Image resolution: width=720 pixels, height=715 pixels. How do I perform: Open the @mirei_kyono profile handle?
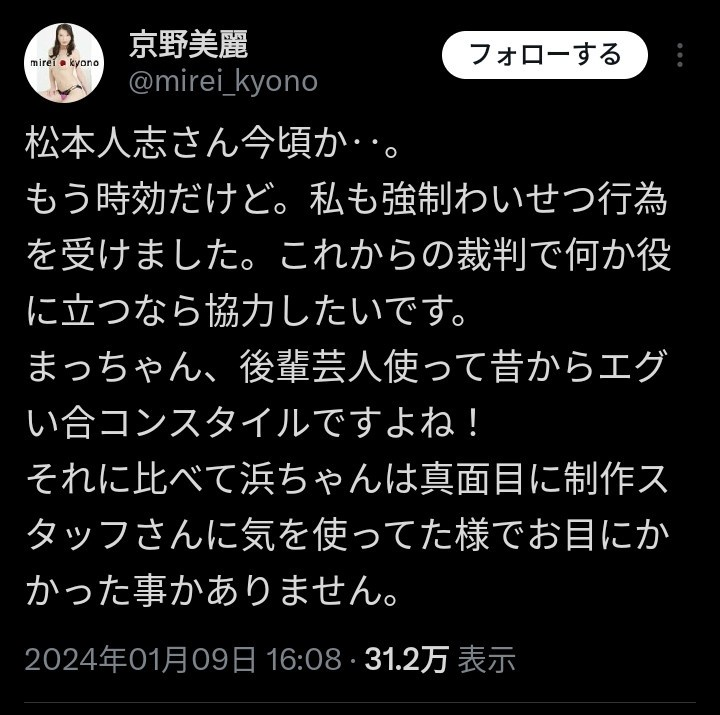[x=223, y=81]
